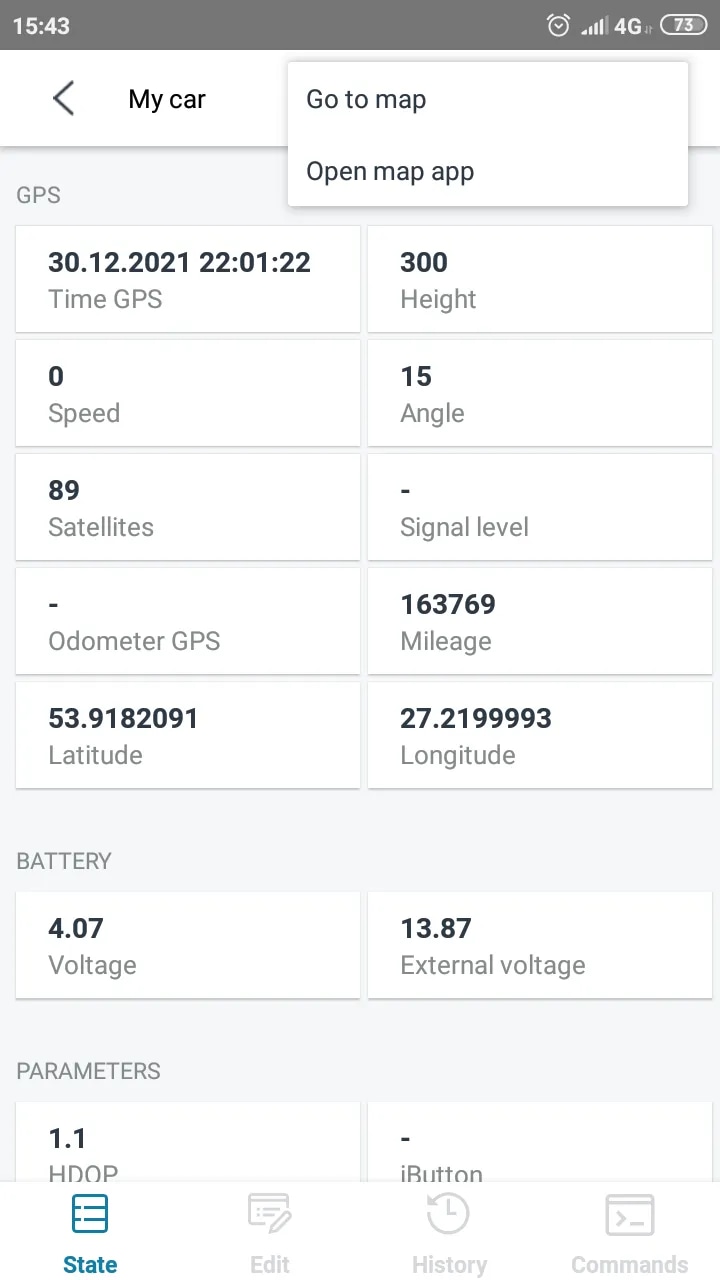720x1280 pixels.
Task: Open the Edit tab
Action: 270,1233
